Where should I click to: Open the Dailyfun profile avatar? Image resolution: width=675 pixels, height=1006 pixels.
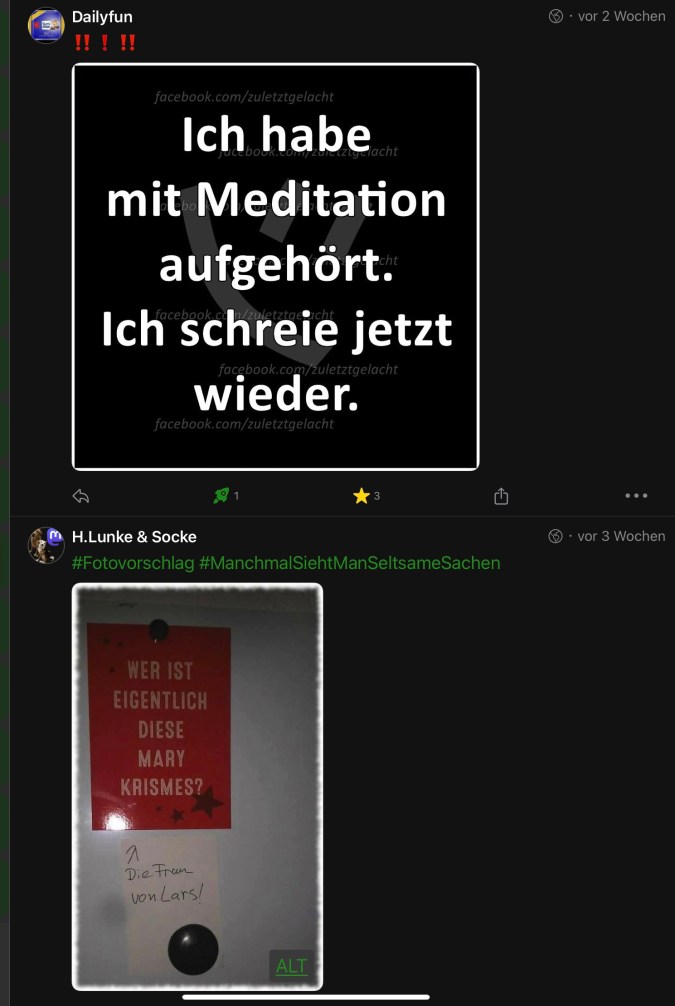click(x=46, y=25)
